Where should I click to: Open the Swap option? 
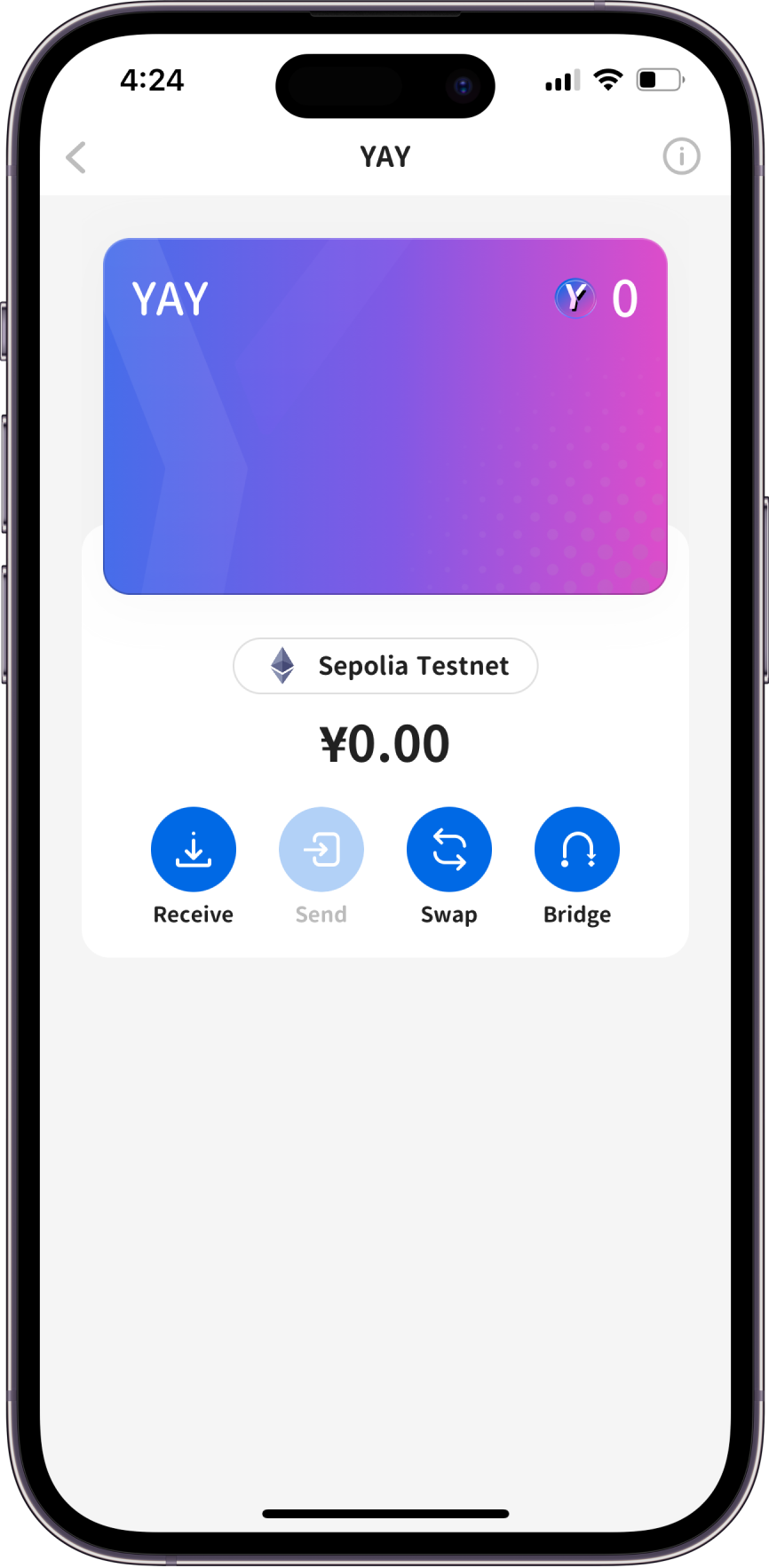(449, 850)
